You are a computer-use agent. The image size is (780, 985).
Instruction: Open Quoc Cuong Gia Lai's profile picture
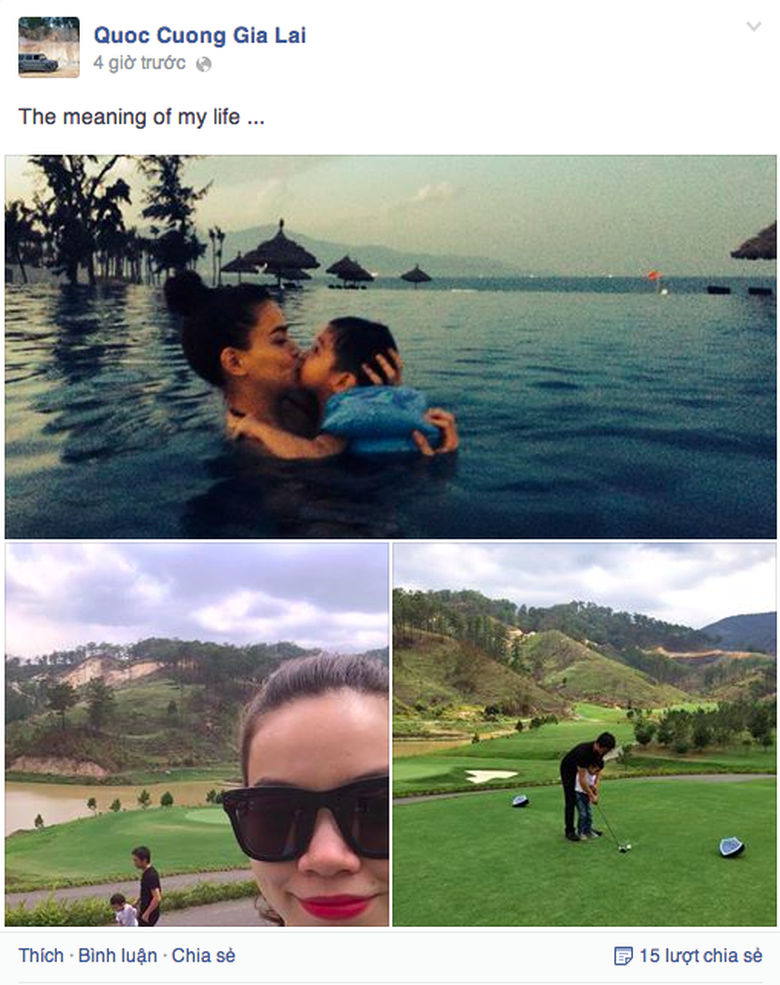[48, 47]
